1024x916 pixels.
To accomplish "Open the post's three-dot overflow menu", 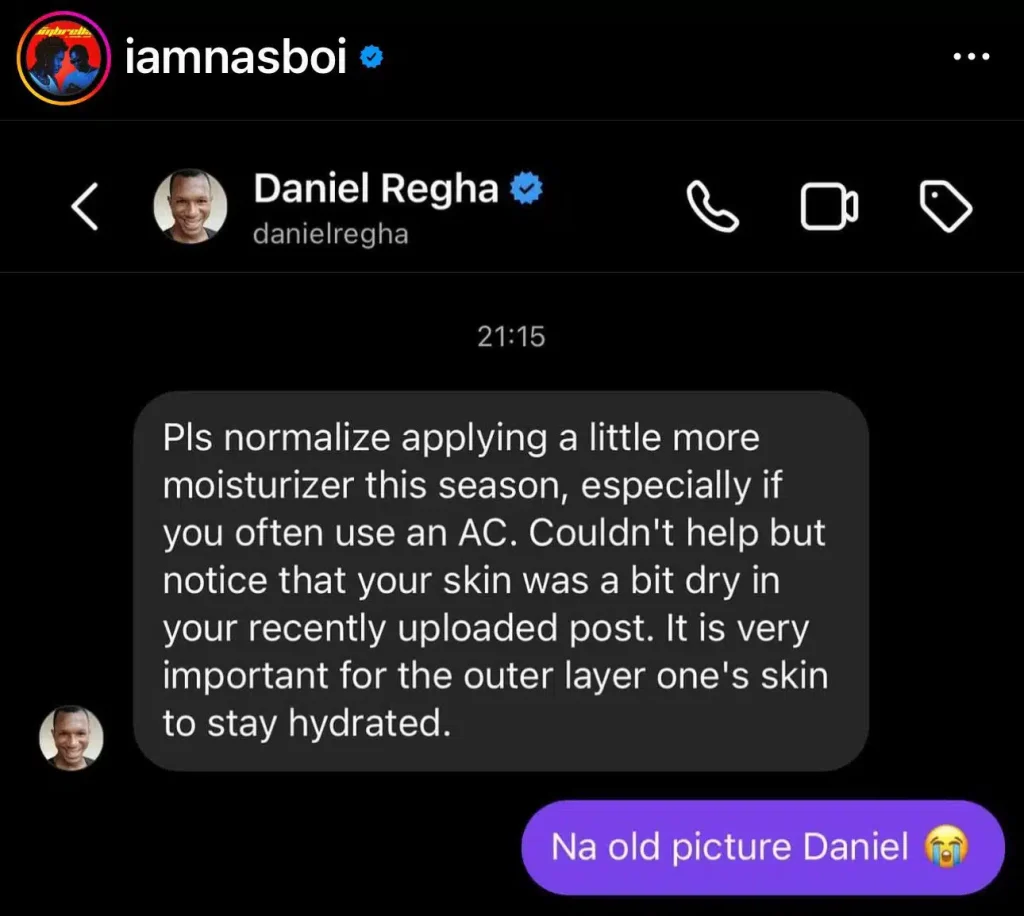I will click(971, 58).
